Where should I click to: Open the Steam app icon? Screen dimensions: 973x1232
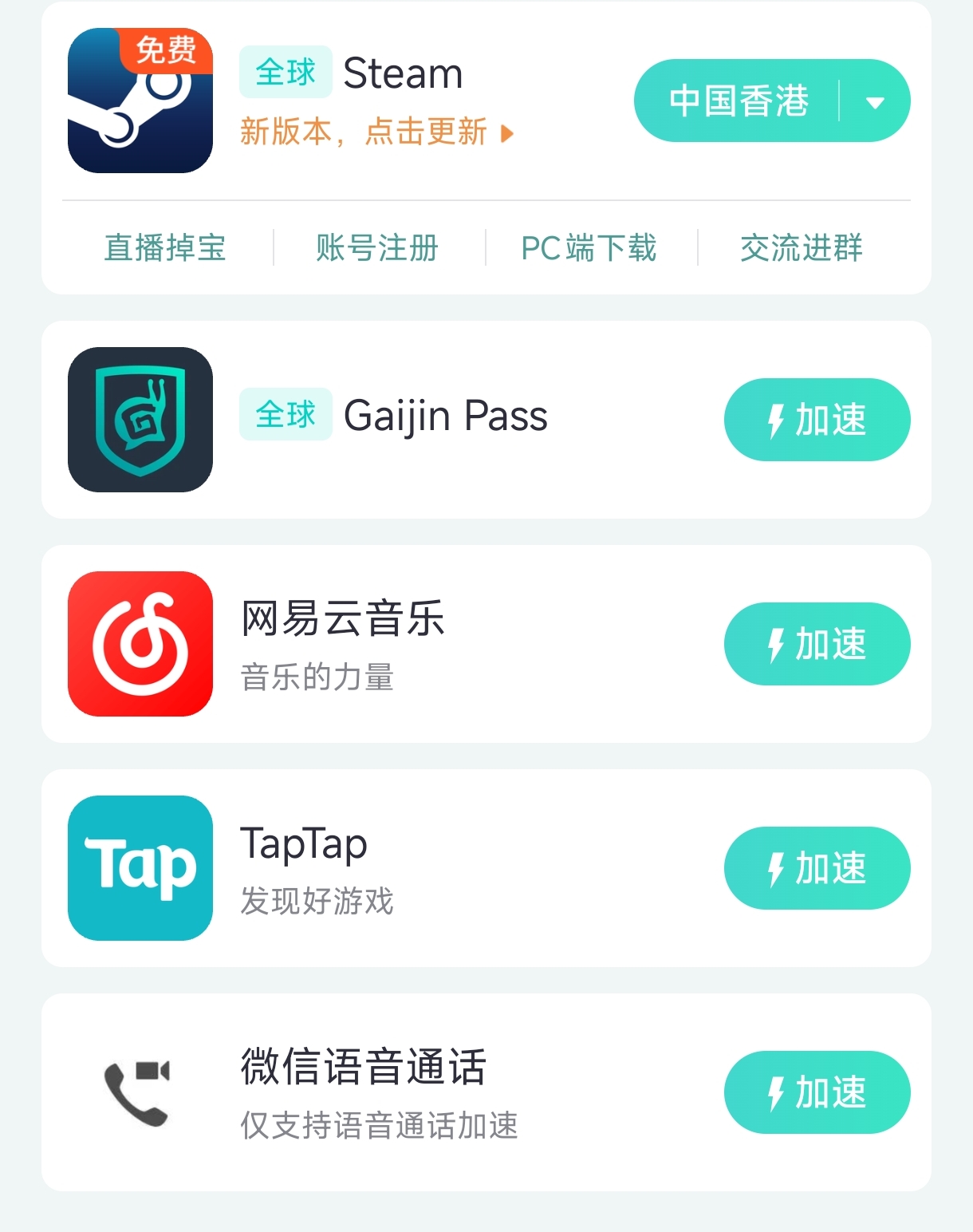click(140, 101)
